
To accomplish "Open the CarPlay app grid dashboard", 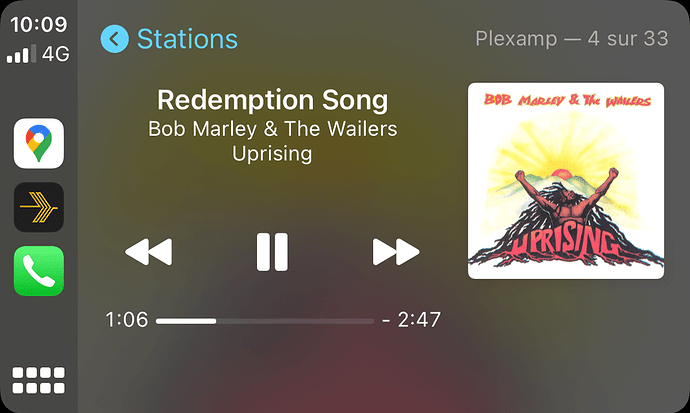I will click(x=38, y=381).
